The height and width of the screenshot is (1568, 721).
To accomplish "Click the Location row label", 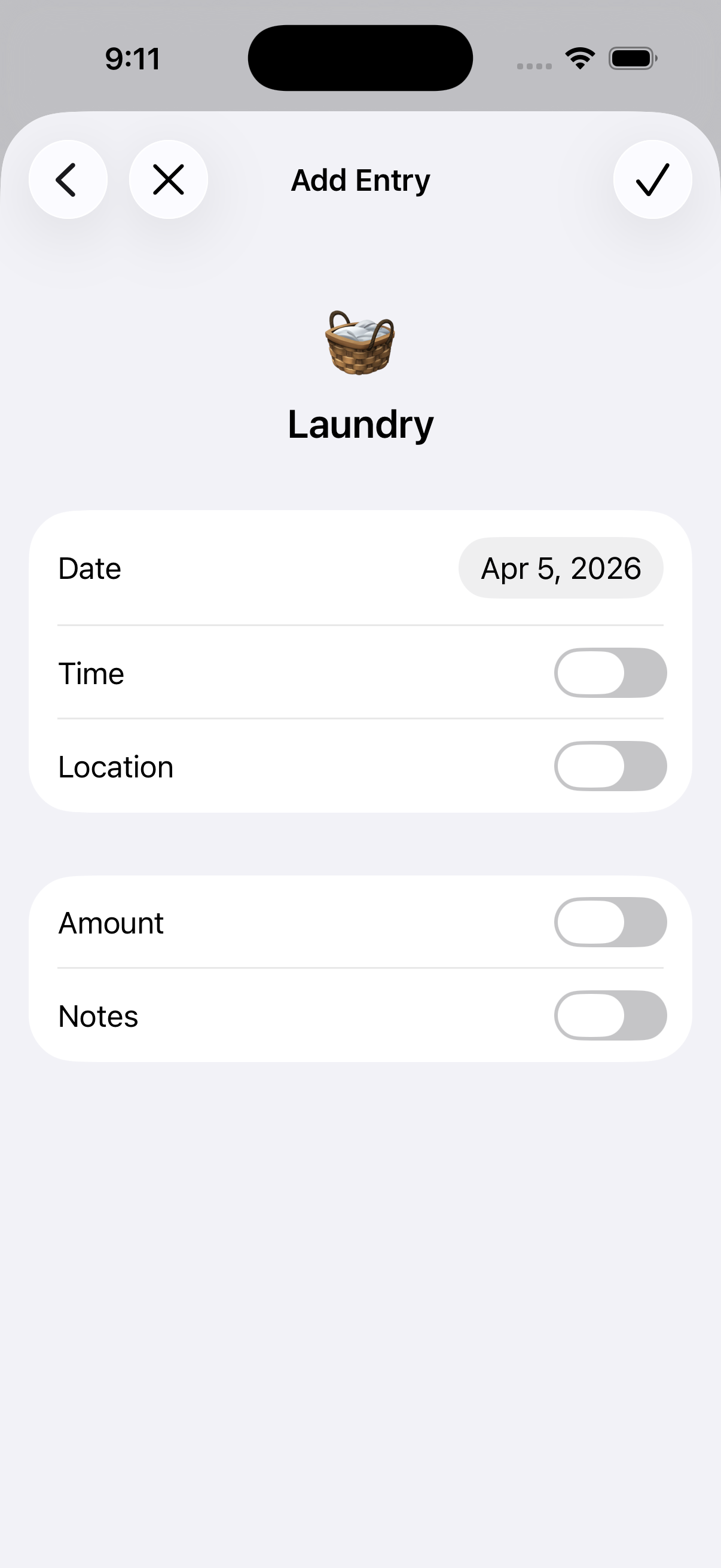I will [x=116, y=765].
